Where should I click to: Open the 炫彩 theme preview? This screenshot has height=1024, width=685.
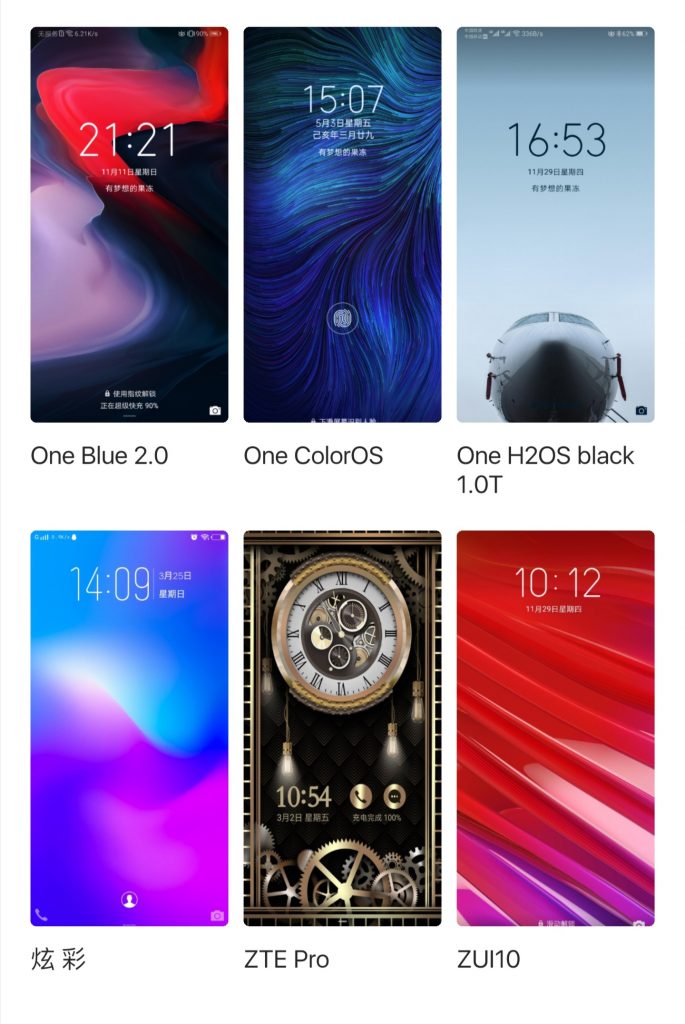(x=129, y=728)
